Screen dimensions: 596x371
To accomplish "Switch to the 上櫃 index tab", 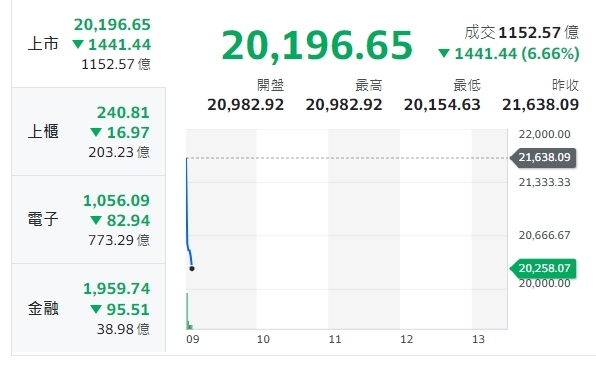I will click(89, 132).
